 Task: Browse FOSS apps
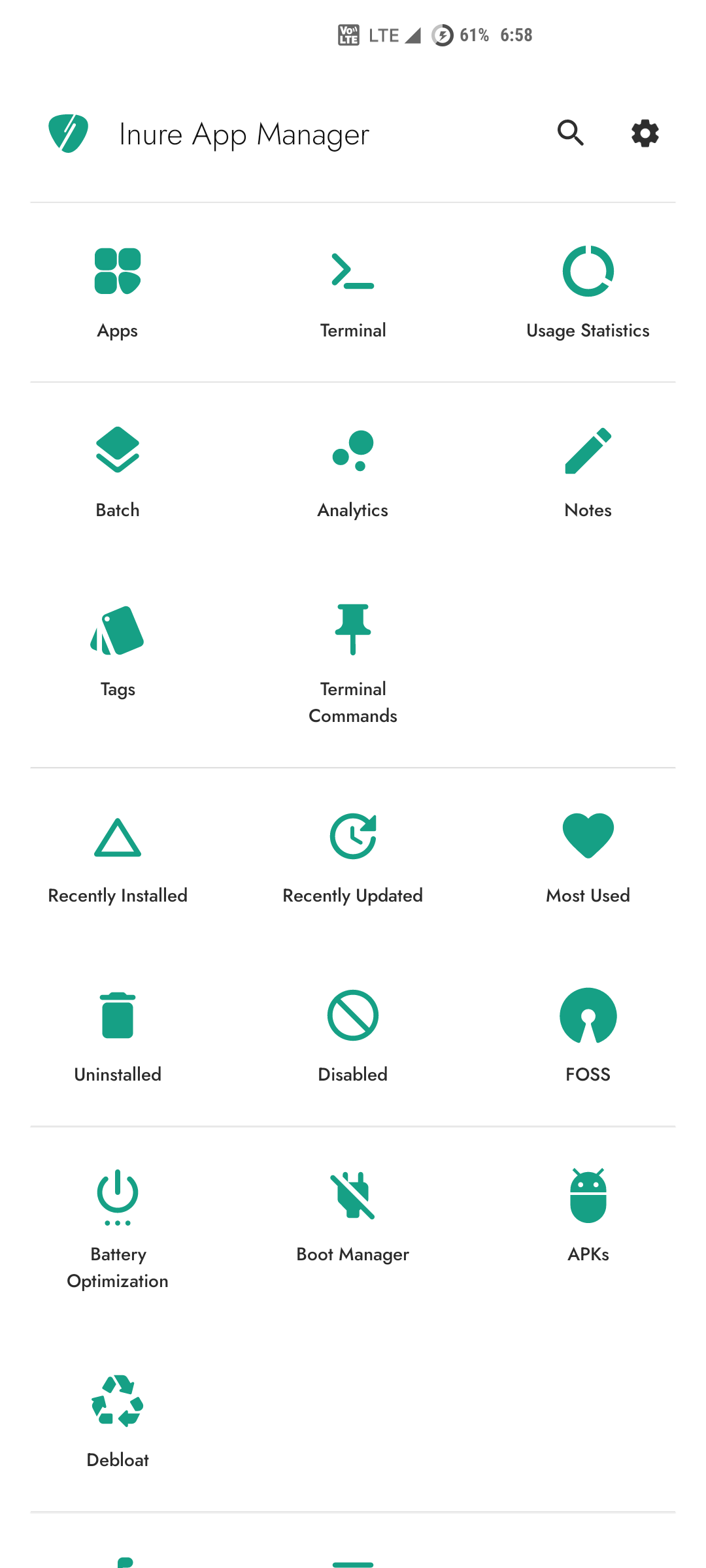point(588,1037)
